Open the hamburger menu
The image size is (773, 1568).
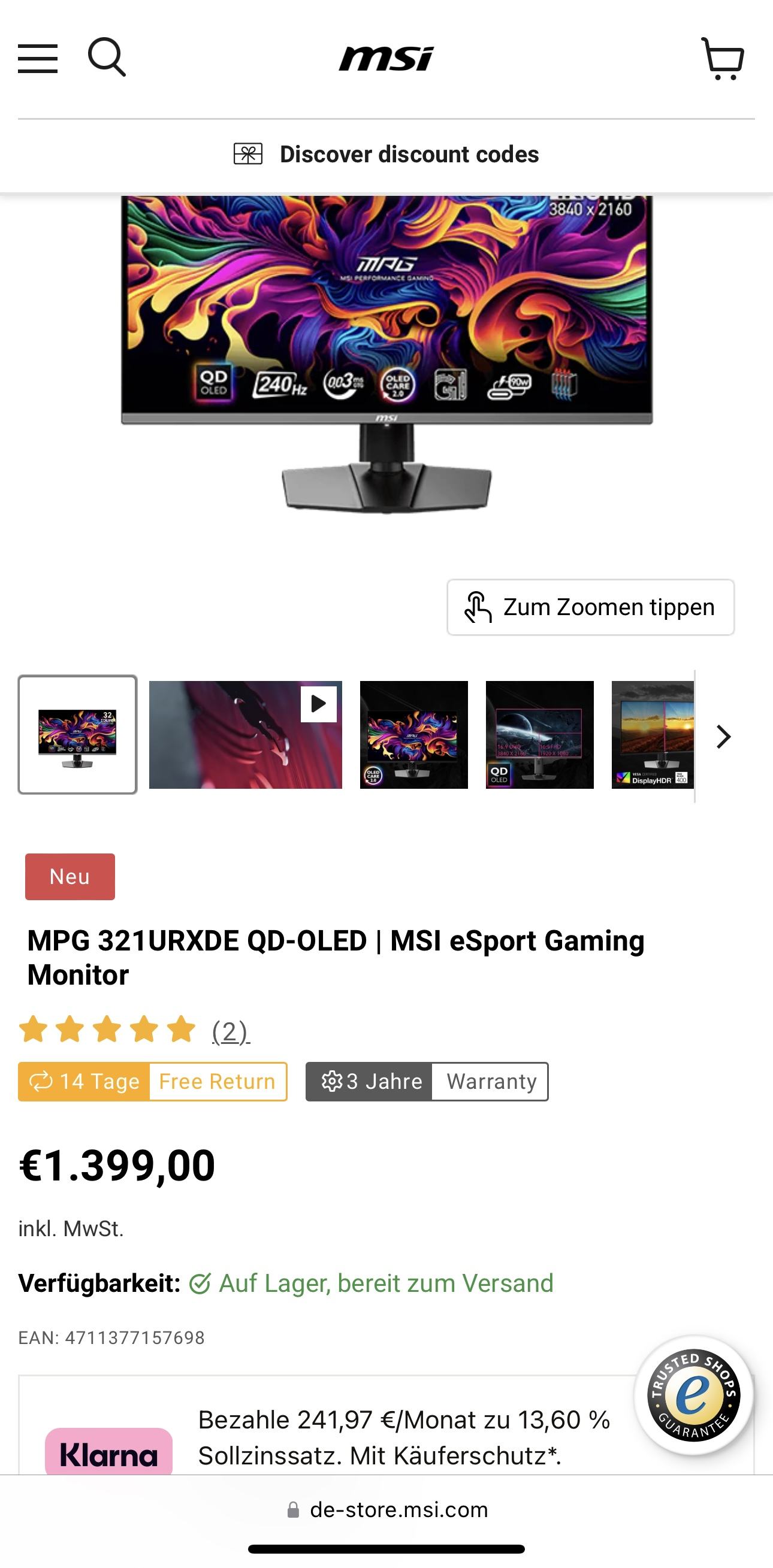[38, 59]
